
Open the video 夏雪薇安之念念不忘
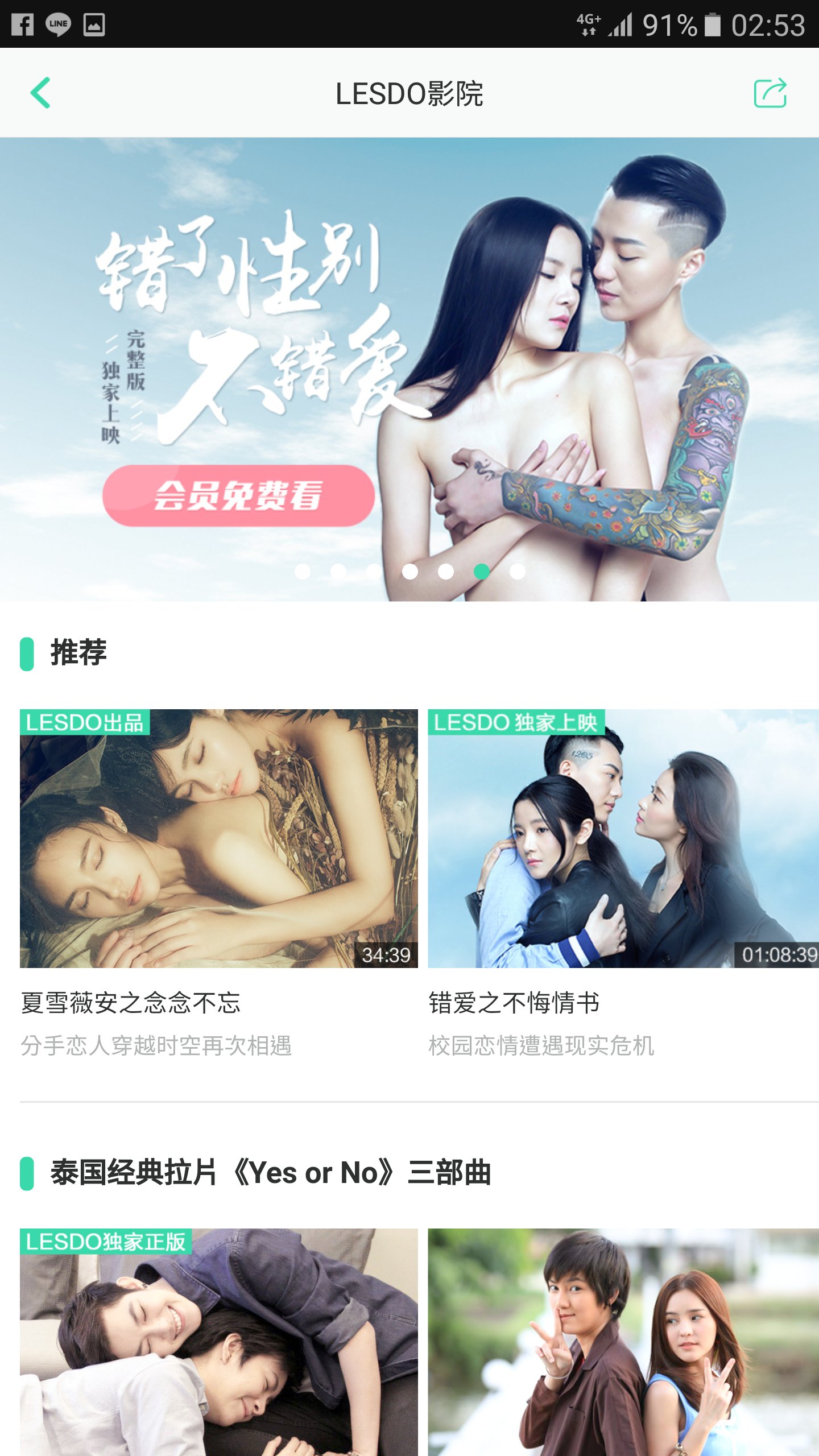pos(218,838)
